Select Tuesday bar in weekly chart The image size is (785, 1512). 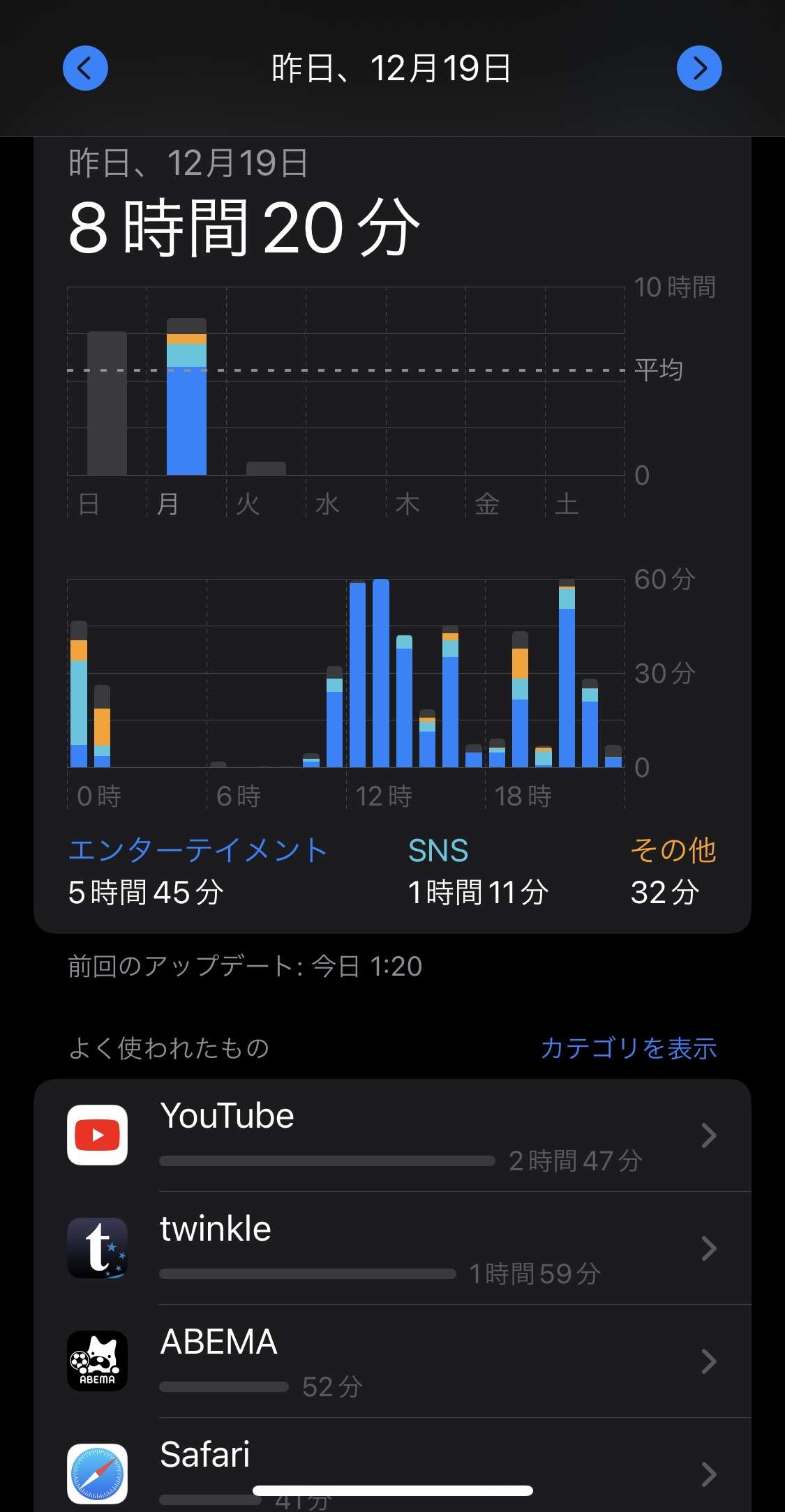click(x=266, y=468)
